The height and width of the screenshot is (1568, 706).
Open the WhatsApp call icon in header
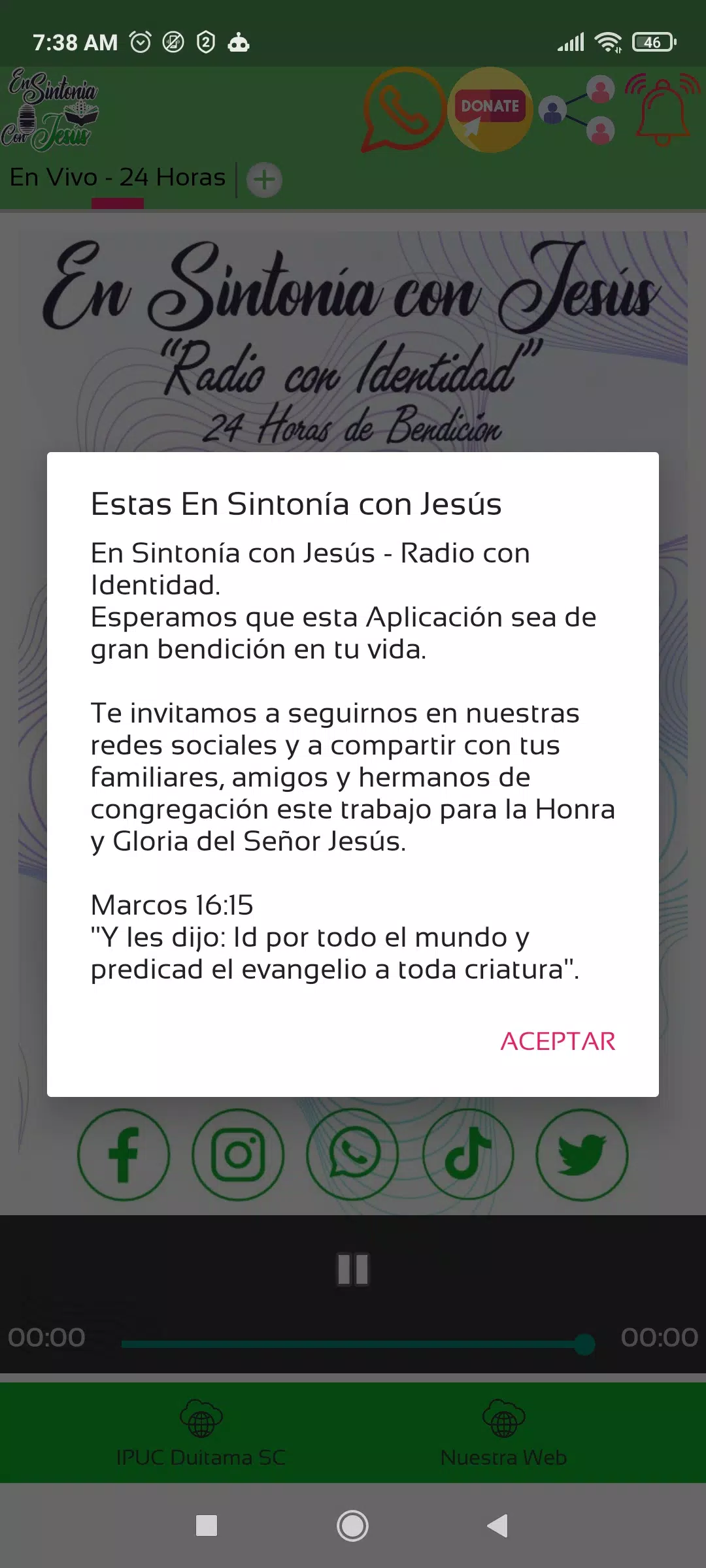tap(402, 109)
